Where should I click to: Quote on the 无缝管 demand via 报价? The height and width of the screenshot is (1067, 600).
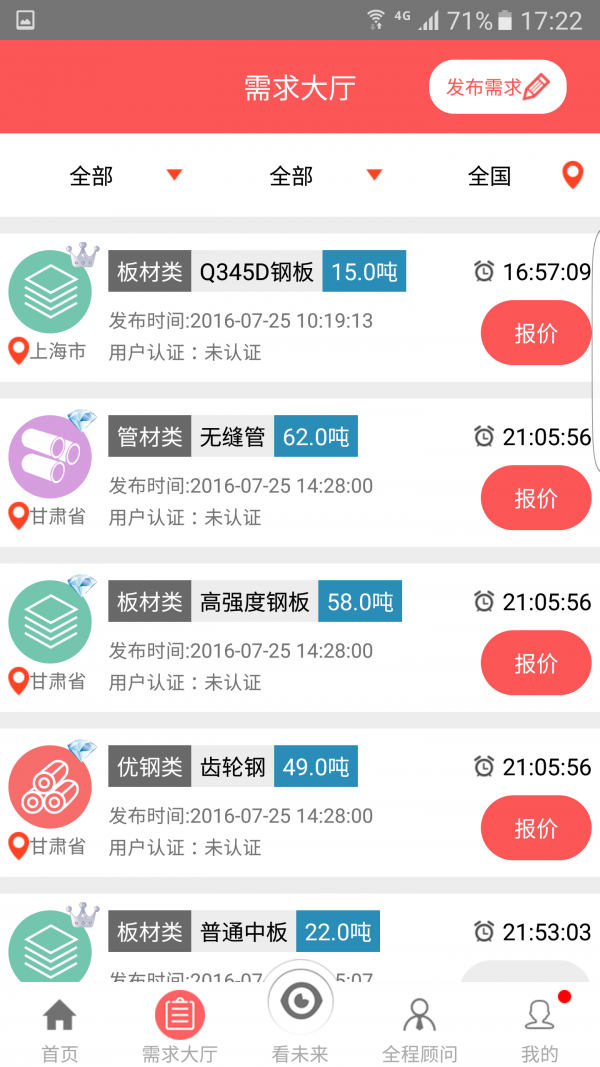coord(535,498)
